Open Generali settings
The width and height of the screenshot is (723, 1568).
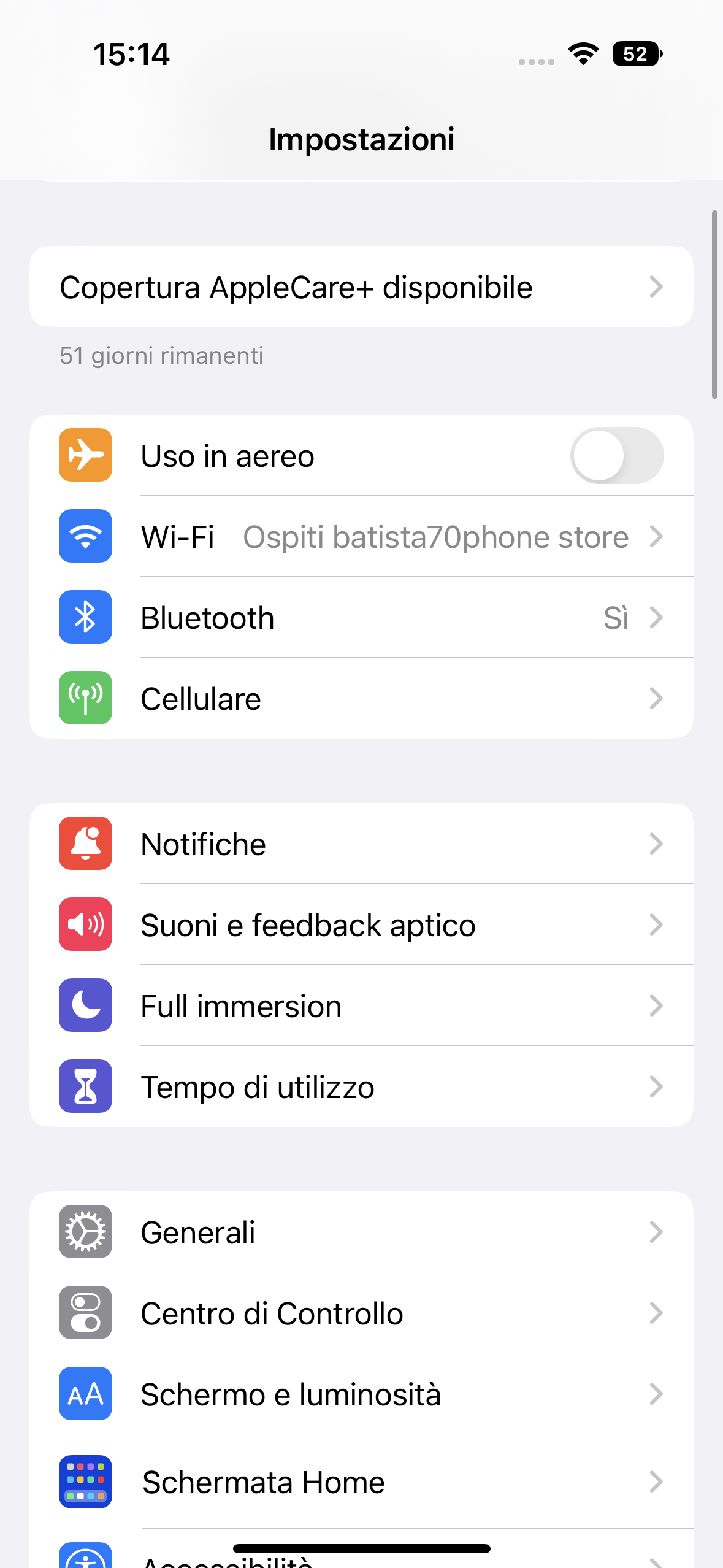(x=361, y=1232)
